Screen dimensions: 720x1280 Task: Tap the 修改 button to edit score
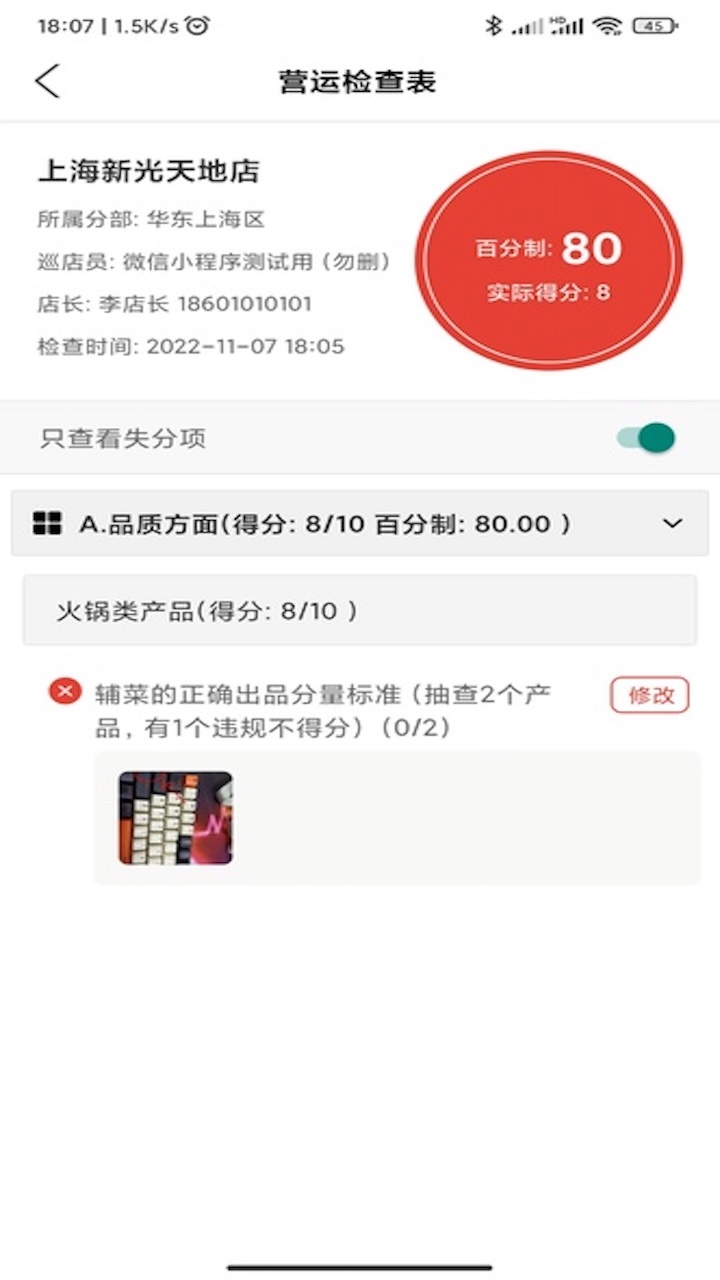[649, 694]
